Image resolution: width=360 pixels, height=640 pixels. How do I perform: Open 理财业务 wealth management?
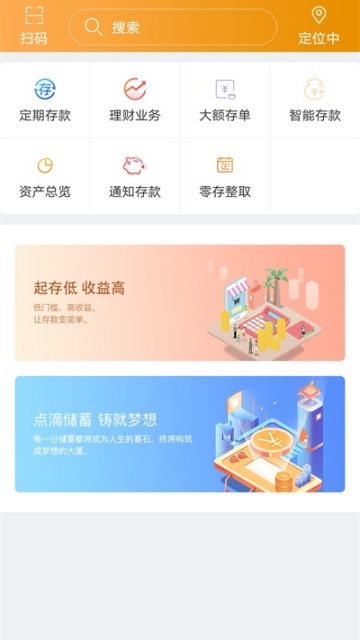pos(135,100)
